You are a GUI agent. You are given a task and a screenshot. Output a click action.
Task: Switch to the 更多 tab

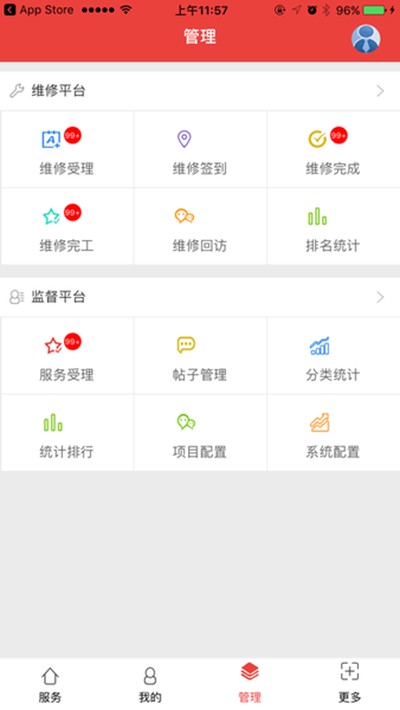[x=350, y=684]
